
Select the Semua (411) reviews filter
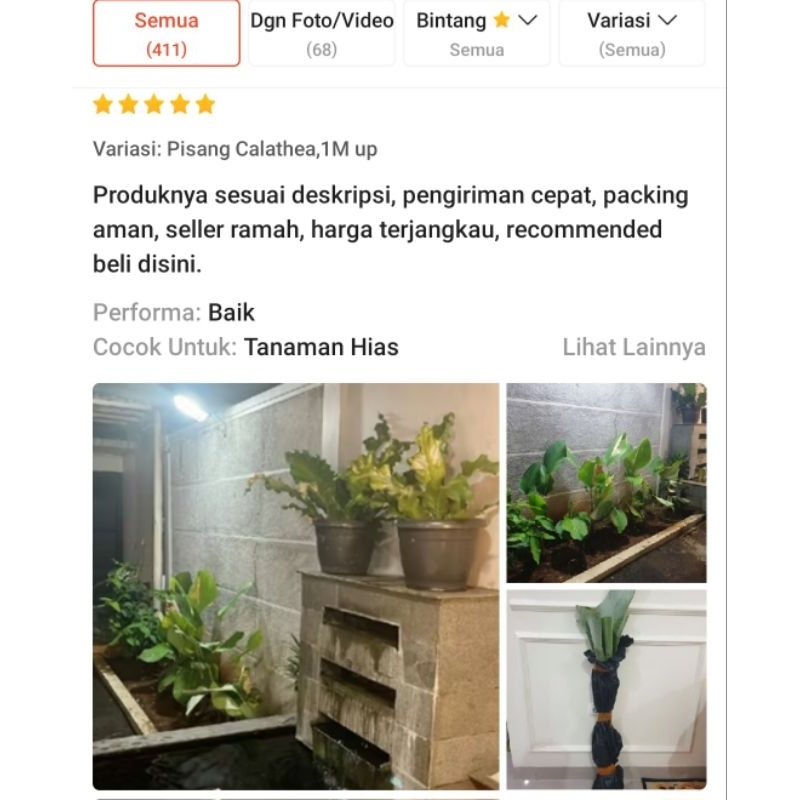(x=166, y=33)
